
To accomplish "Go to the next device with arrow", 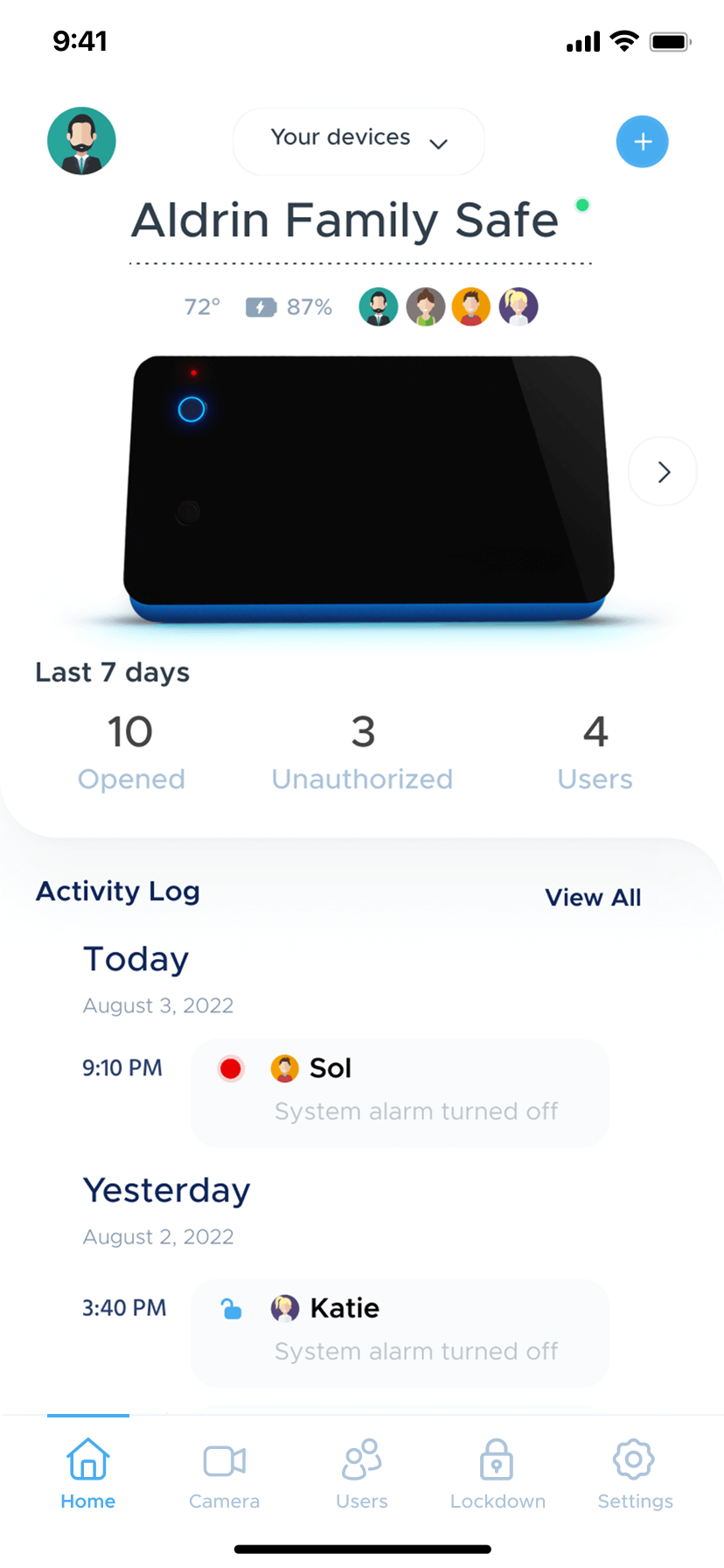I will tap(663, 472).
